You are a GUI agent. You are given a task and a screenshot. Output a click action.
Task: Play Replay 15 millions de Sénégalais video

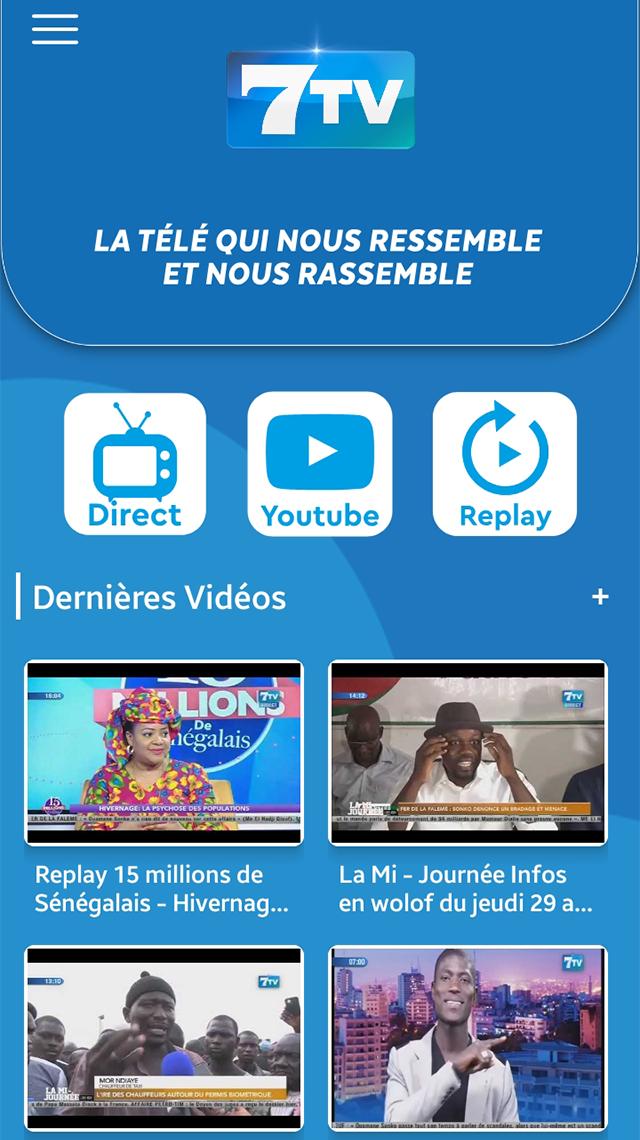[164, 752]
